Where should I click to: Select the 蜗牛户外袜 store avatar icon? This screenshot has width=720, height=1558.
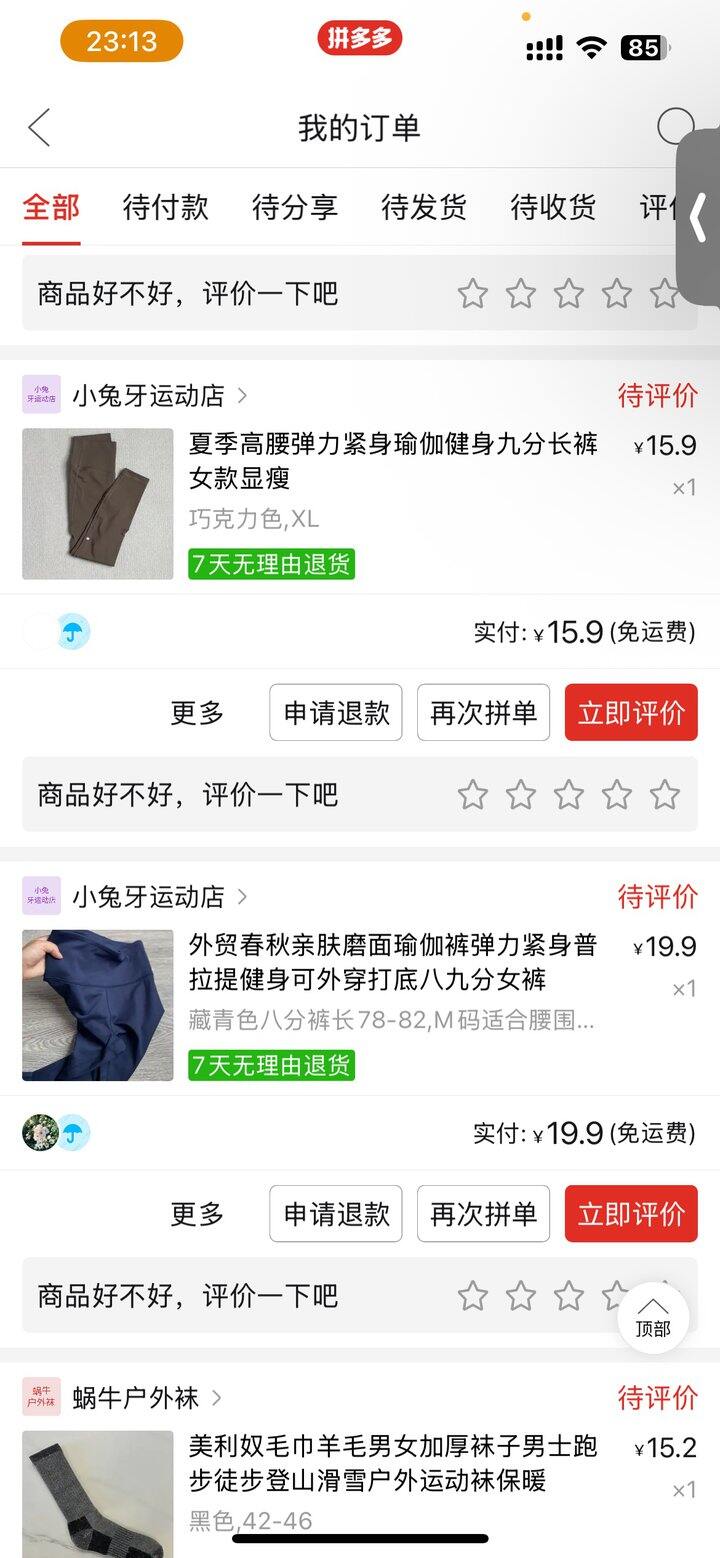coord(41,1397)
